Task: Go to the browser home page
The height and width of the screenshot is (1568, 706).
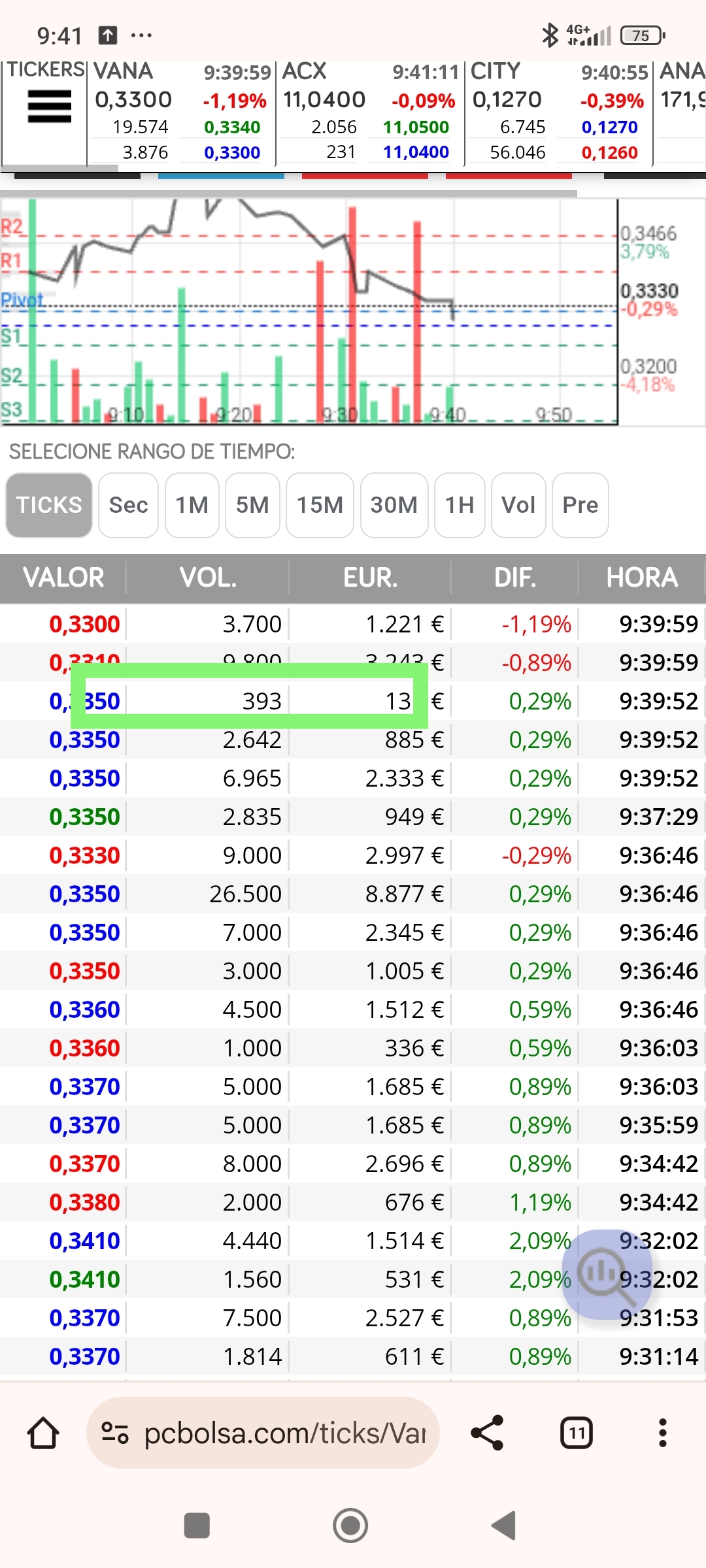Action: click(43, 1433)
